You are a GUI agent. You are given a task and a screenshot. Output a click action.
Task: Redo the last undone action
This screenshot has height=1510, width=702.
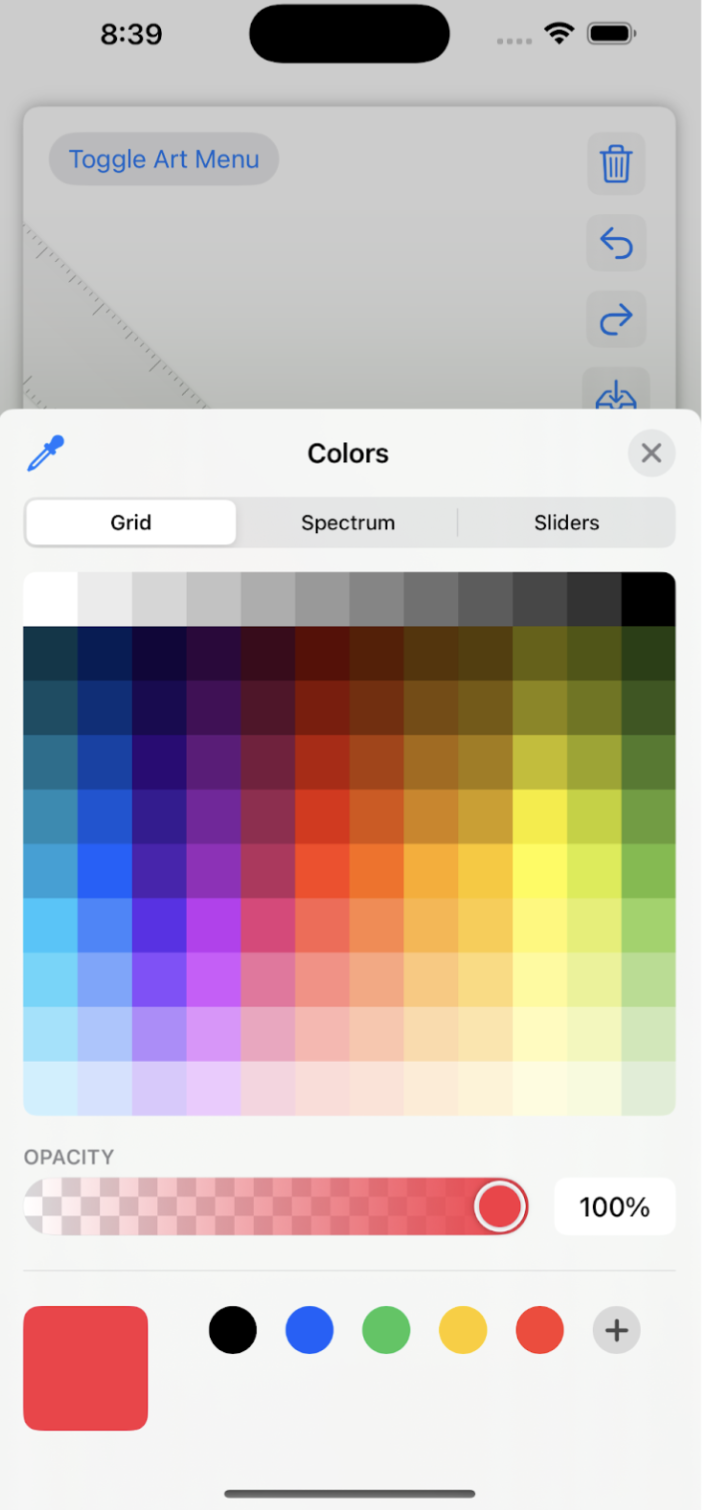tap(616, 320)
